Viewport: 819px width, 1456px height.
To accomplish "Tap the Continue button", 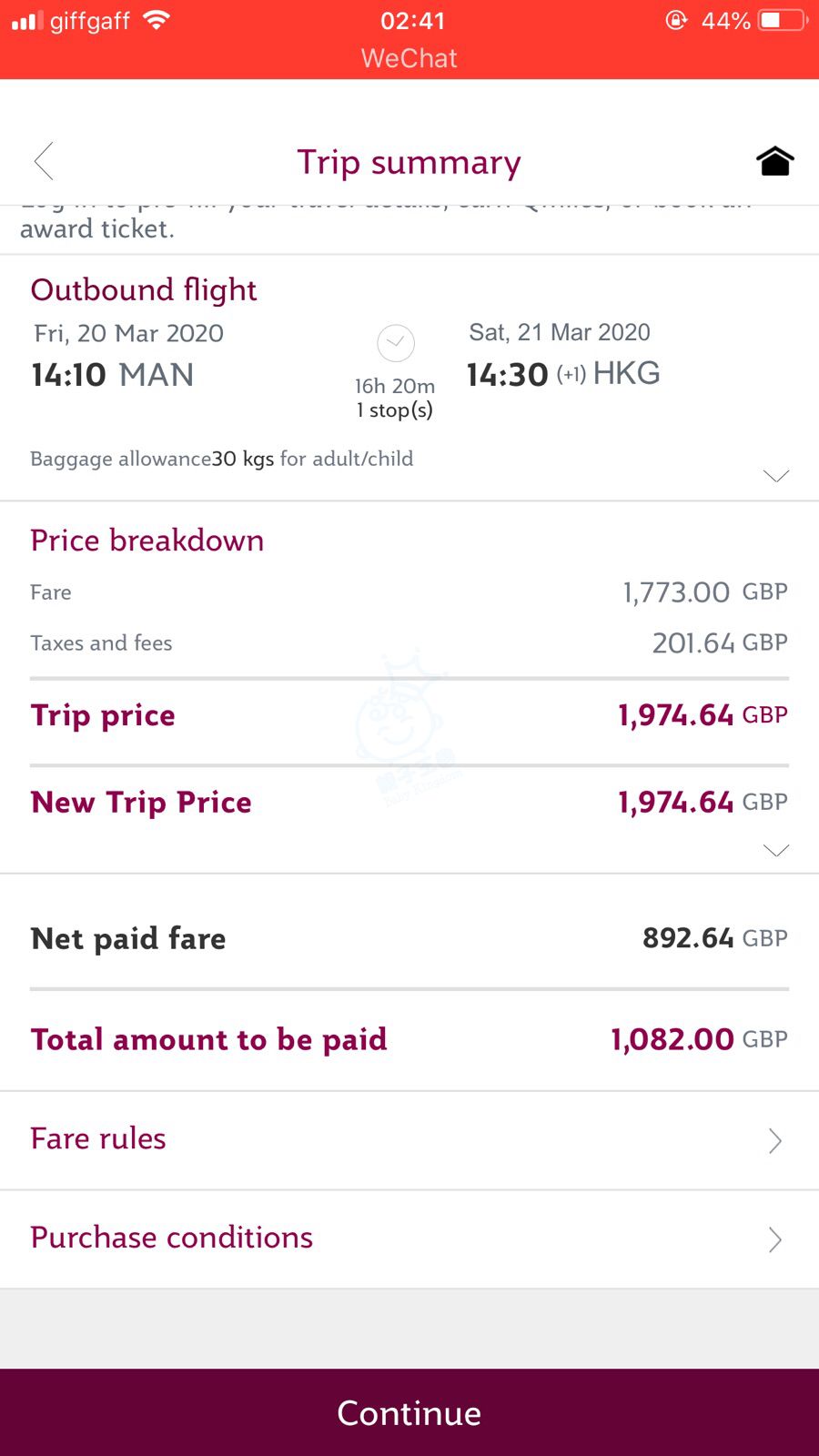I will [409, 1412].
